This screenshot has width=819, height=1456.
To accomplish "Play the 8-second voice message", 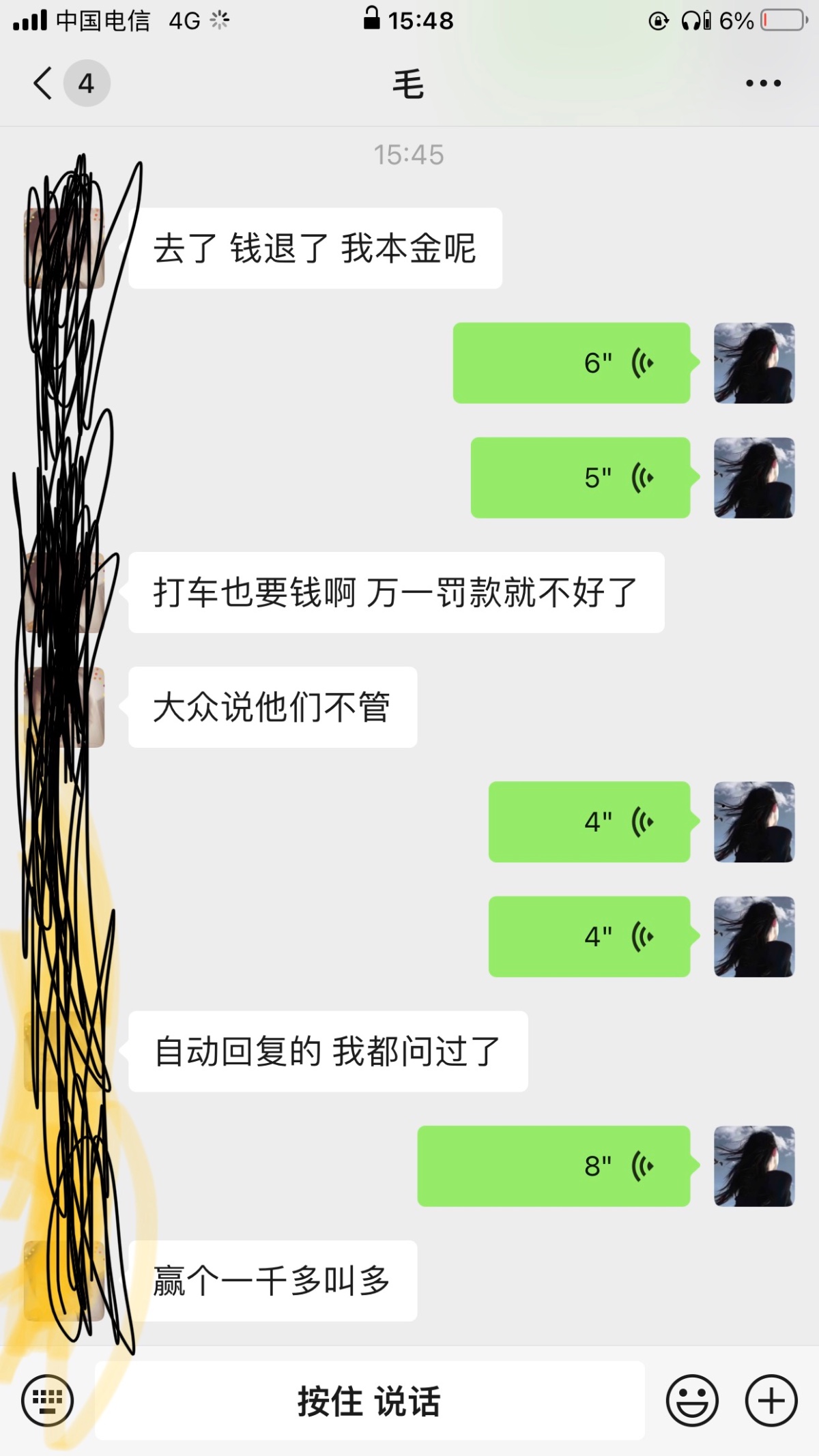I will click(x=554, y=1166).
